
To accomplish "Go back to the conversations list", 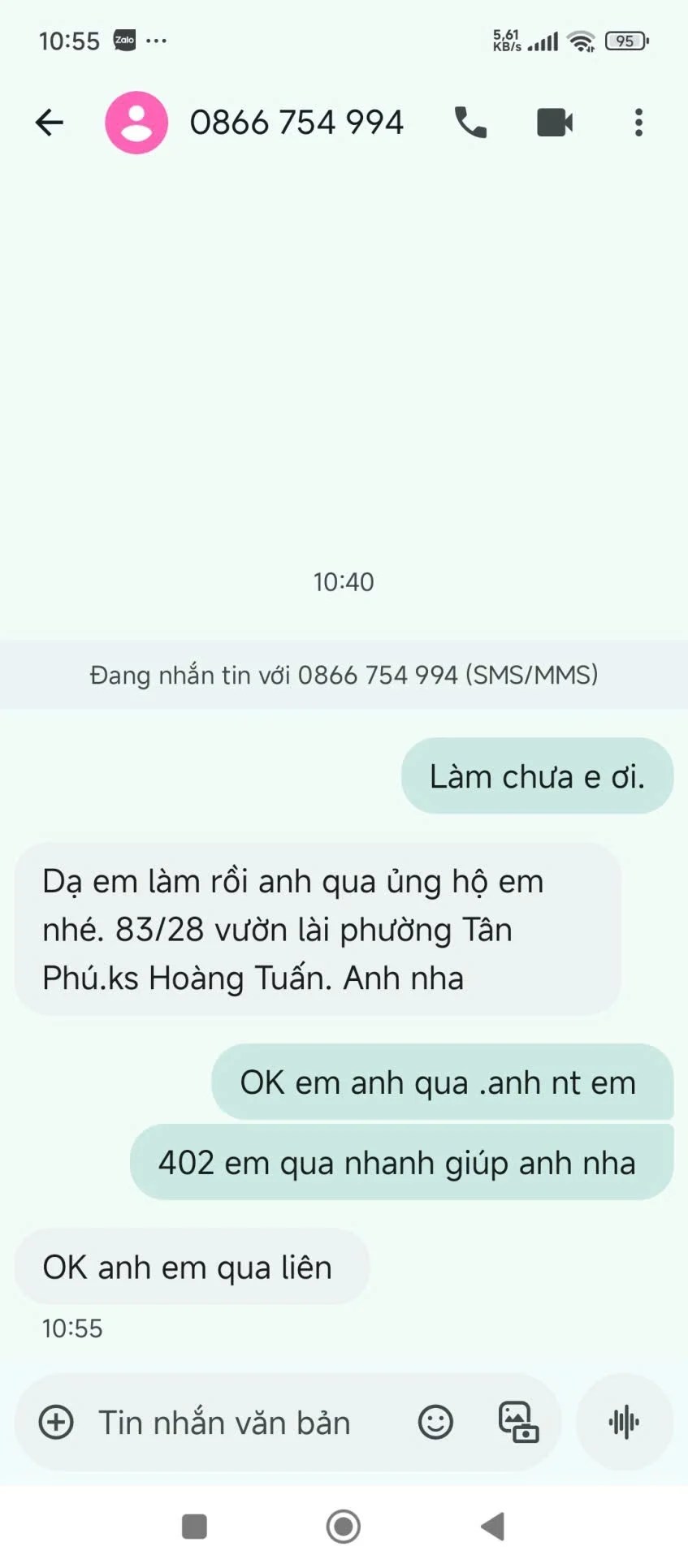I will (x=50, y=123).
